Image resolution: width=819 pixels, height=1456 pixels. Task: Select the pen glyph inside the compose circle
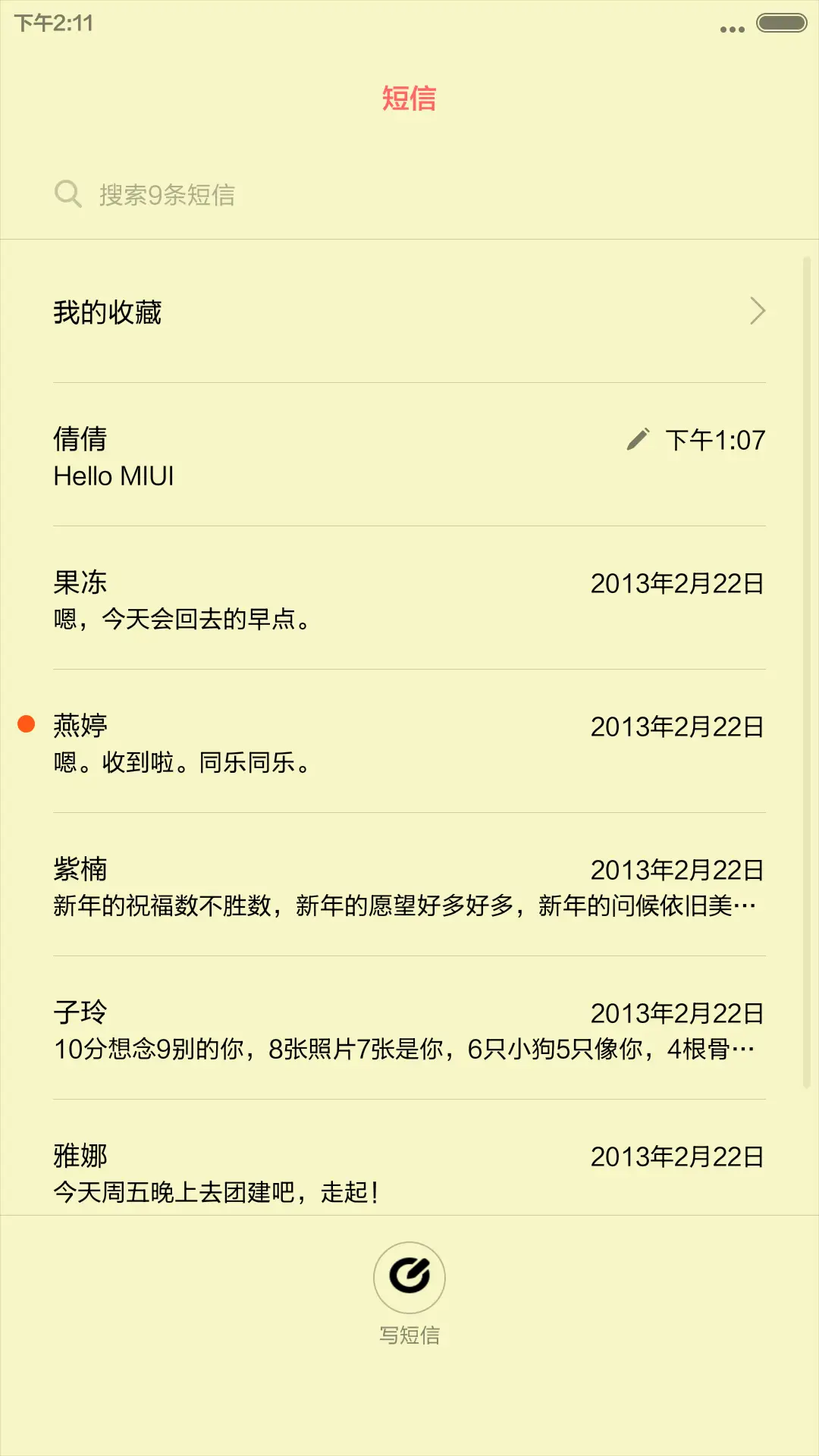pos(409,1278)
